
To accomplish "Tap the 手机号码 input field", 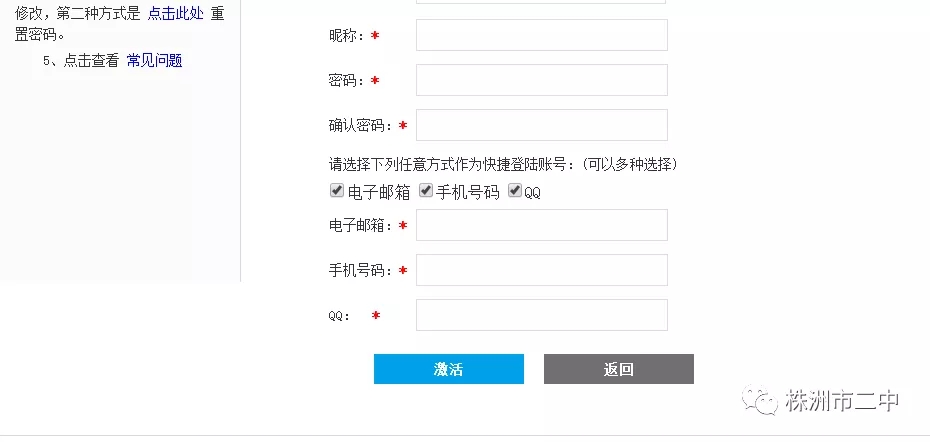I will pyautogui.click(x=541, y=270).
